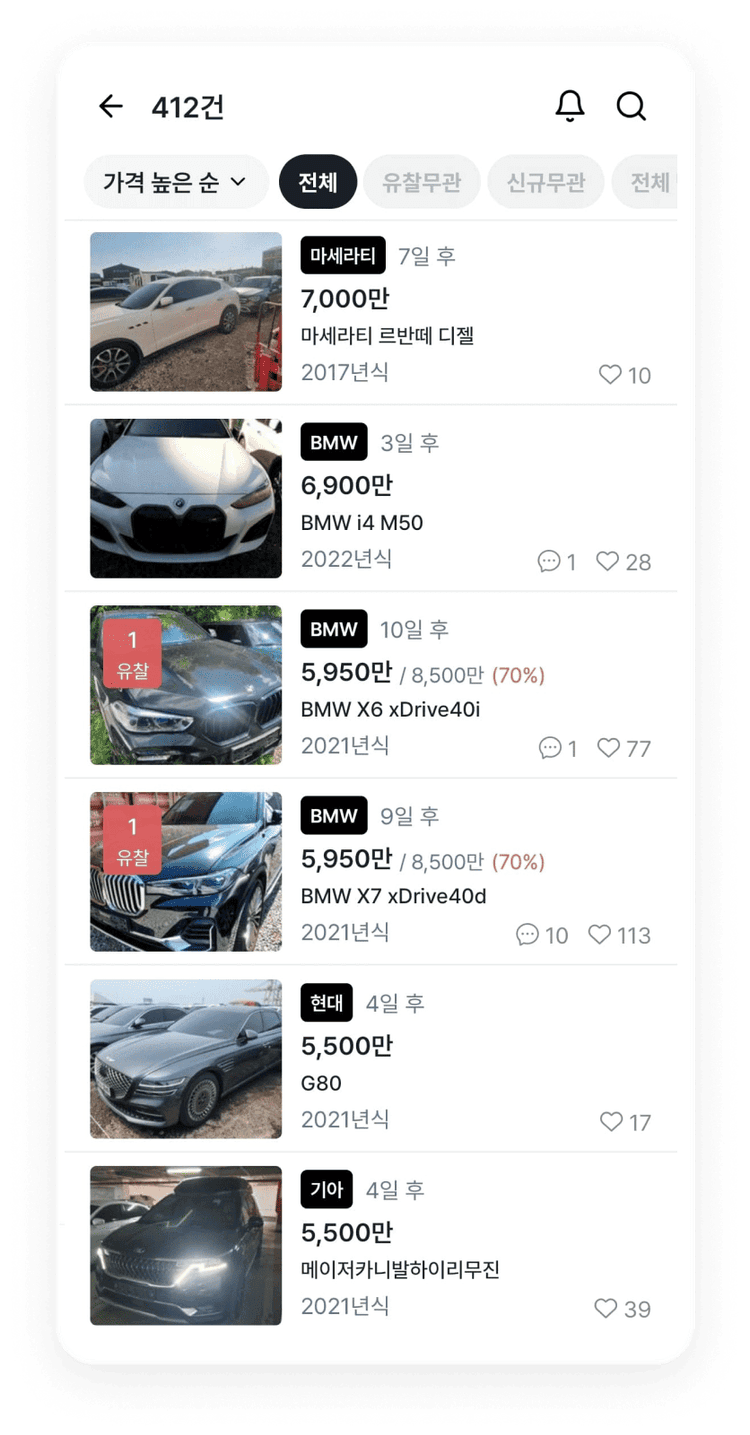Open the 메이저카니발하이리무진 listing
This screenshot has width=750, height=1435.
[x=400, y=1270]
